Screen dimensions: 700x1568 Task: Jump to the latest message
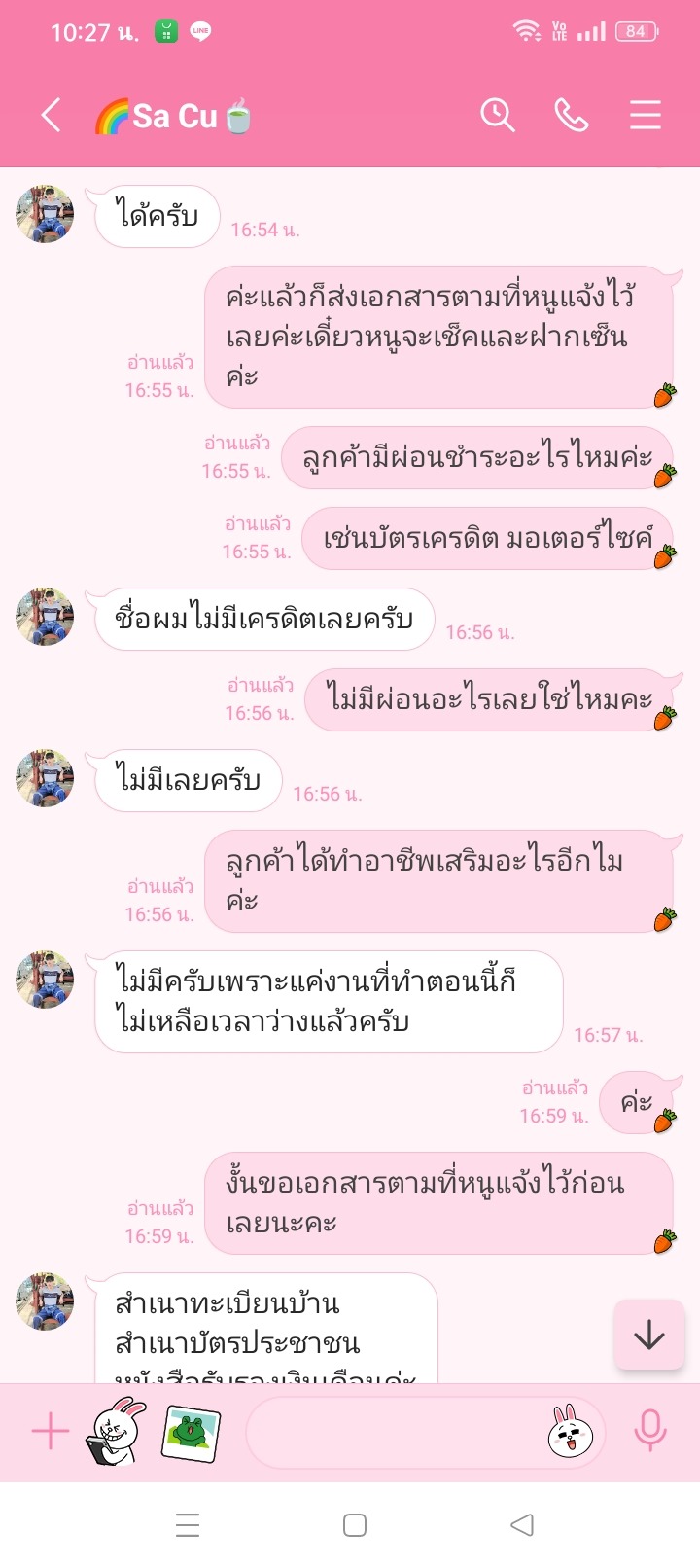(x=648, y=1335)
